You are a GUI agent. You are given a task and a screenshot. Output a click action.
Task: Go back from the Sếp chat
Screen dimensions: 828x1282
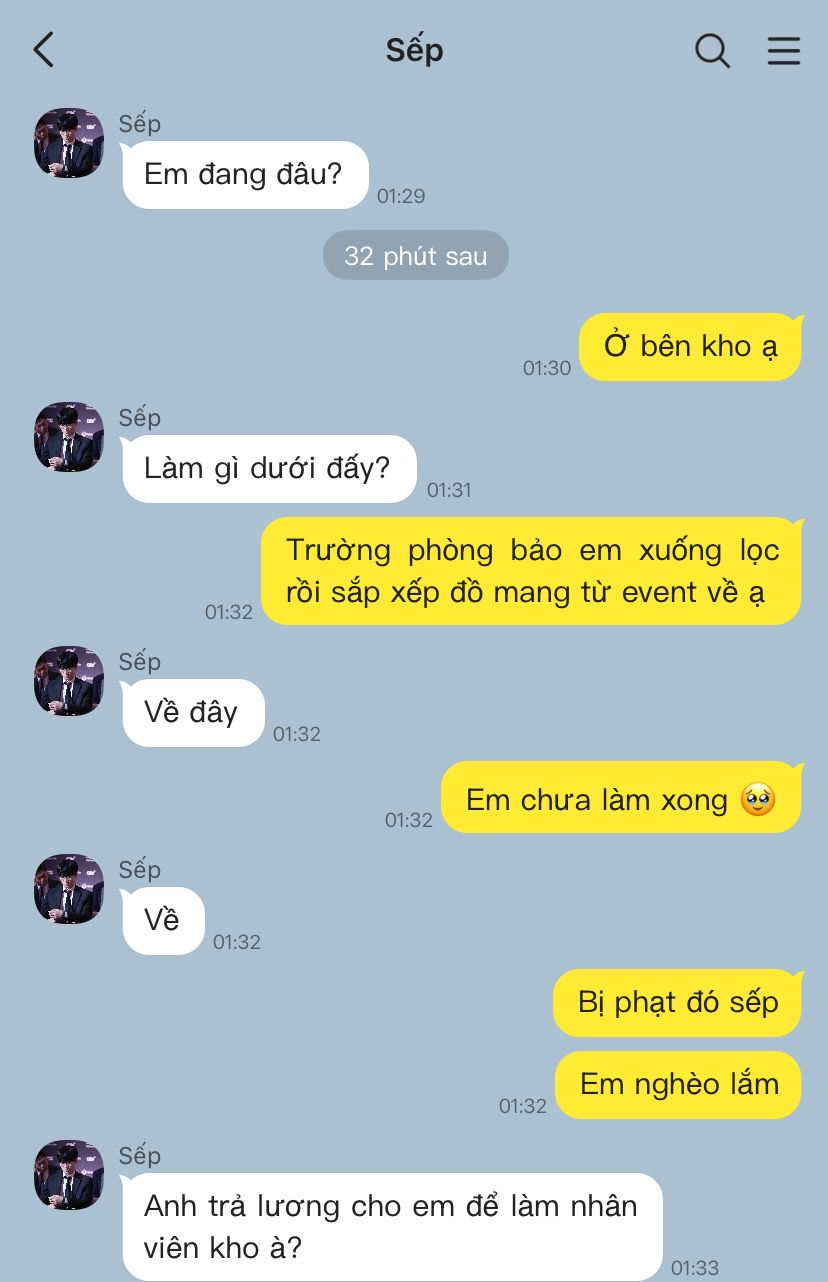[x=43, y=50]
